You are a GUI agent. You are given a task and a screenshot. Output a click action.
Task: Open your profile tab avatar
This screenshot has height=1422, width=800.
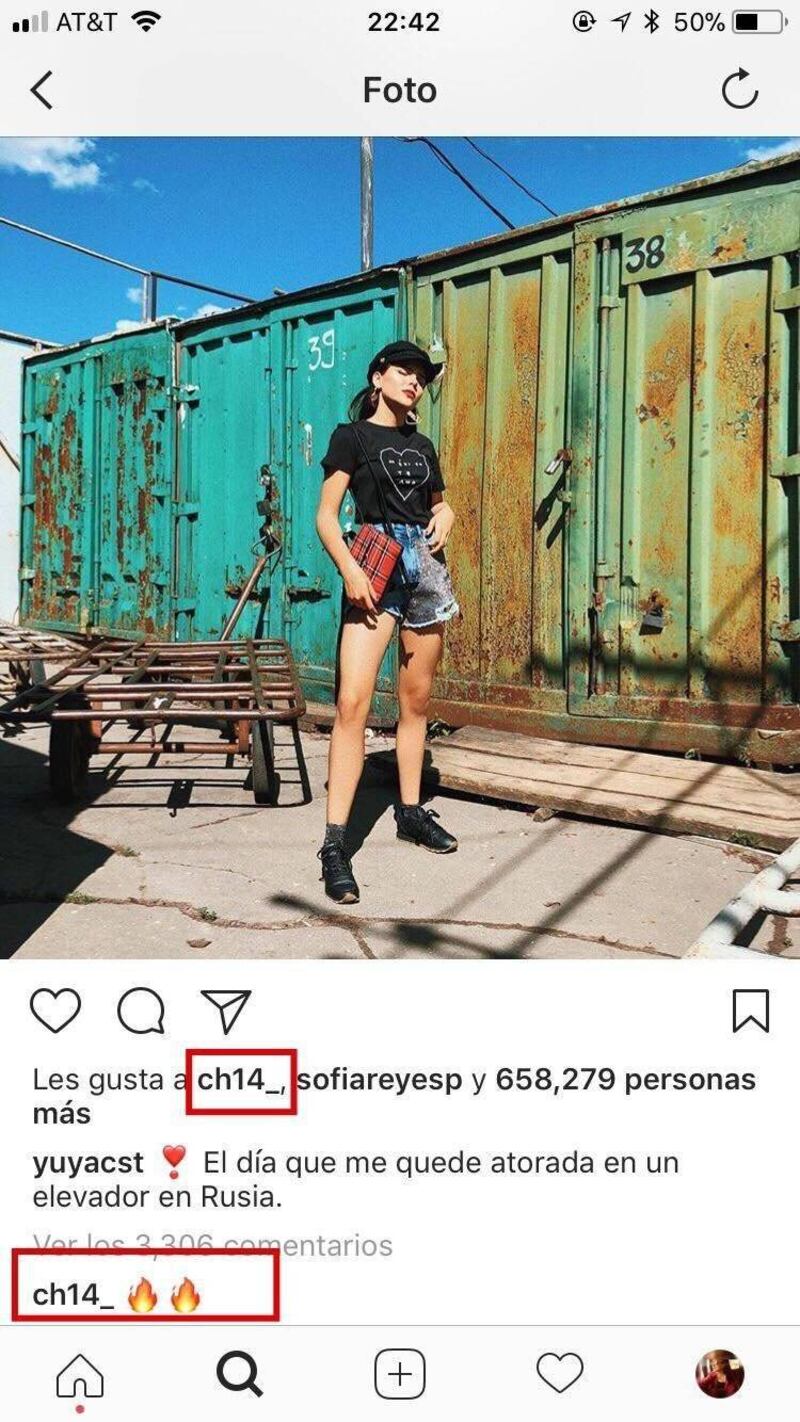[720, 1374]
